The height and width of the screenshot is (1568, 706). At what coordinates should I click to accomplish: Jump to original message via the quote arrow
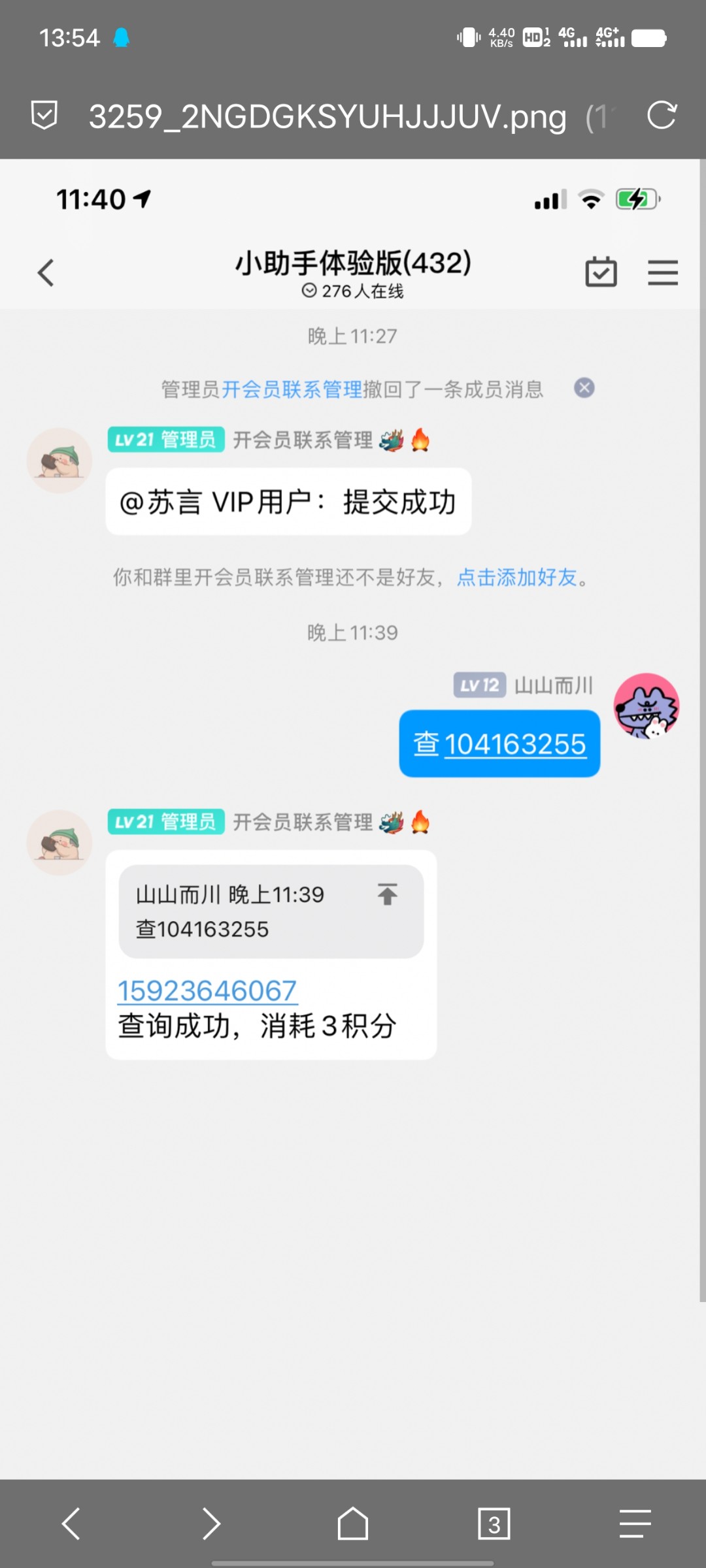tap(387, 895)
